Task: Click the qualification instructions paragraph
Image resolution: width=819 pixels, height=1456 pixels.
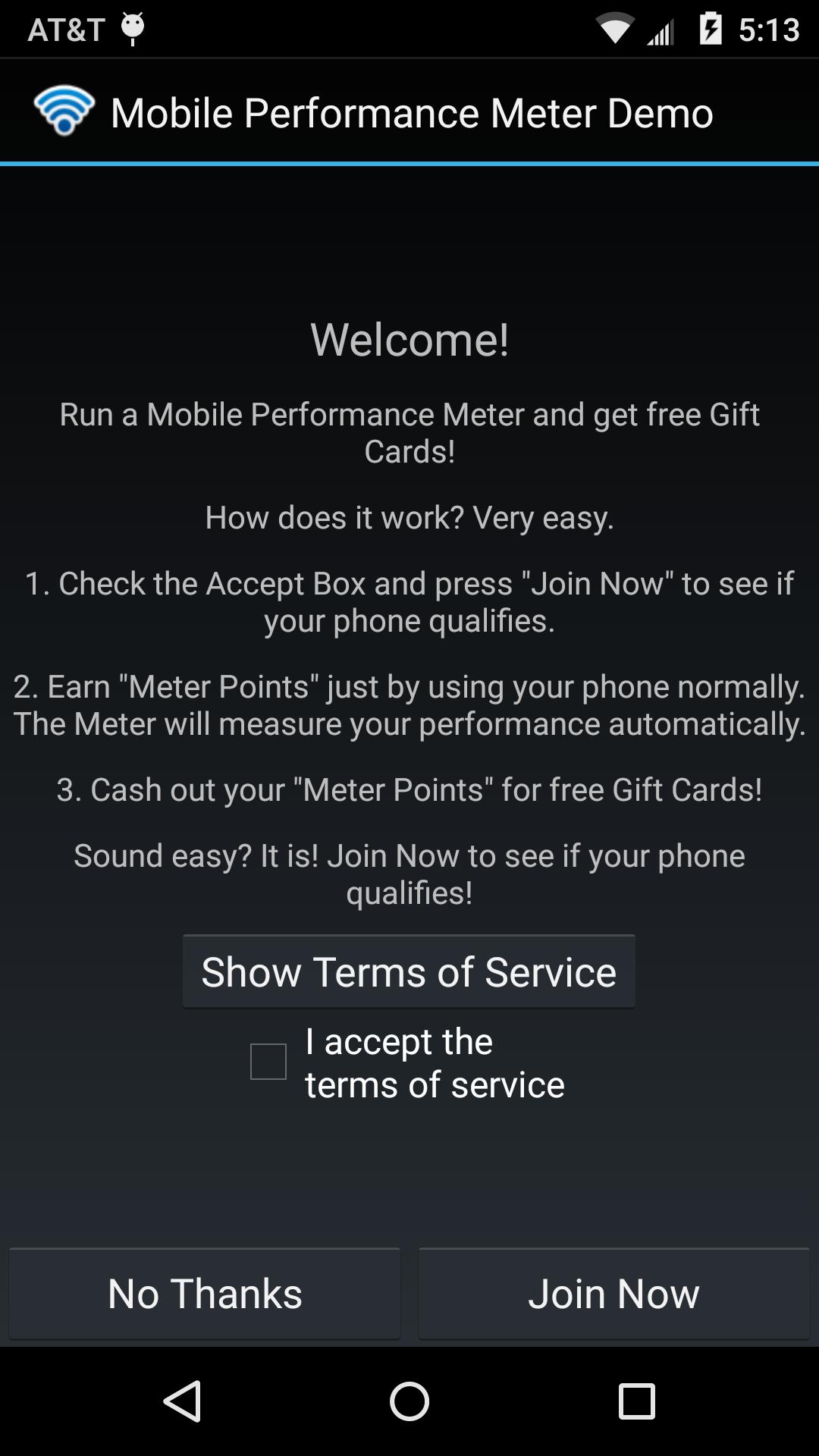Action: tap(409, 601)
